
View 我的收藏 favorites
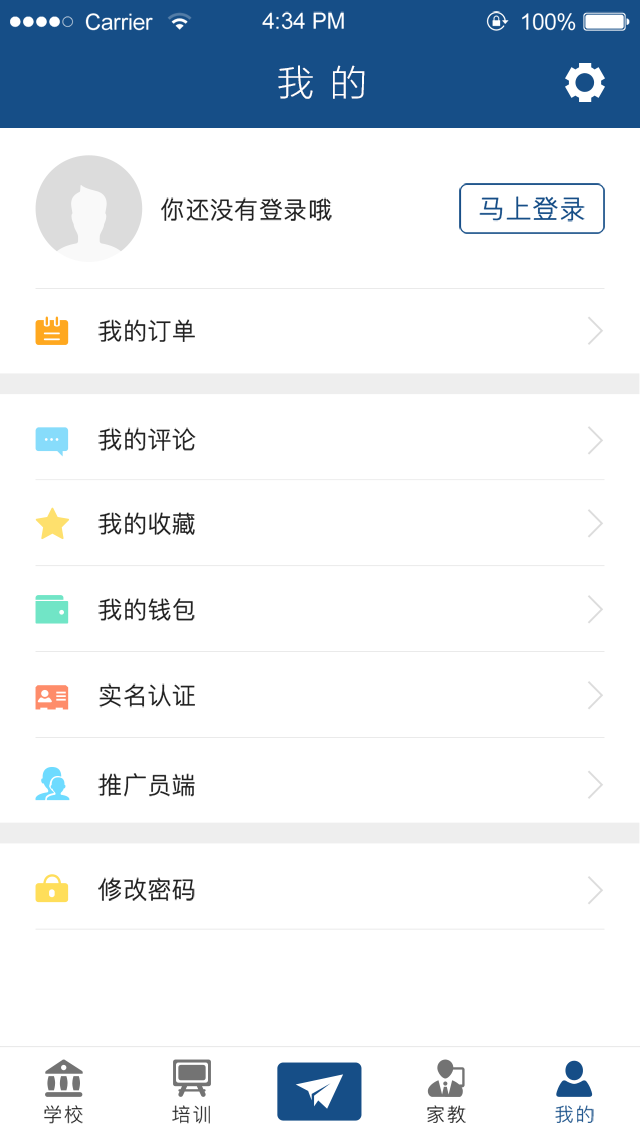320,524
